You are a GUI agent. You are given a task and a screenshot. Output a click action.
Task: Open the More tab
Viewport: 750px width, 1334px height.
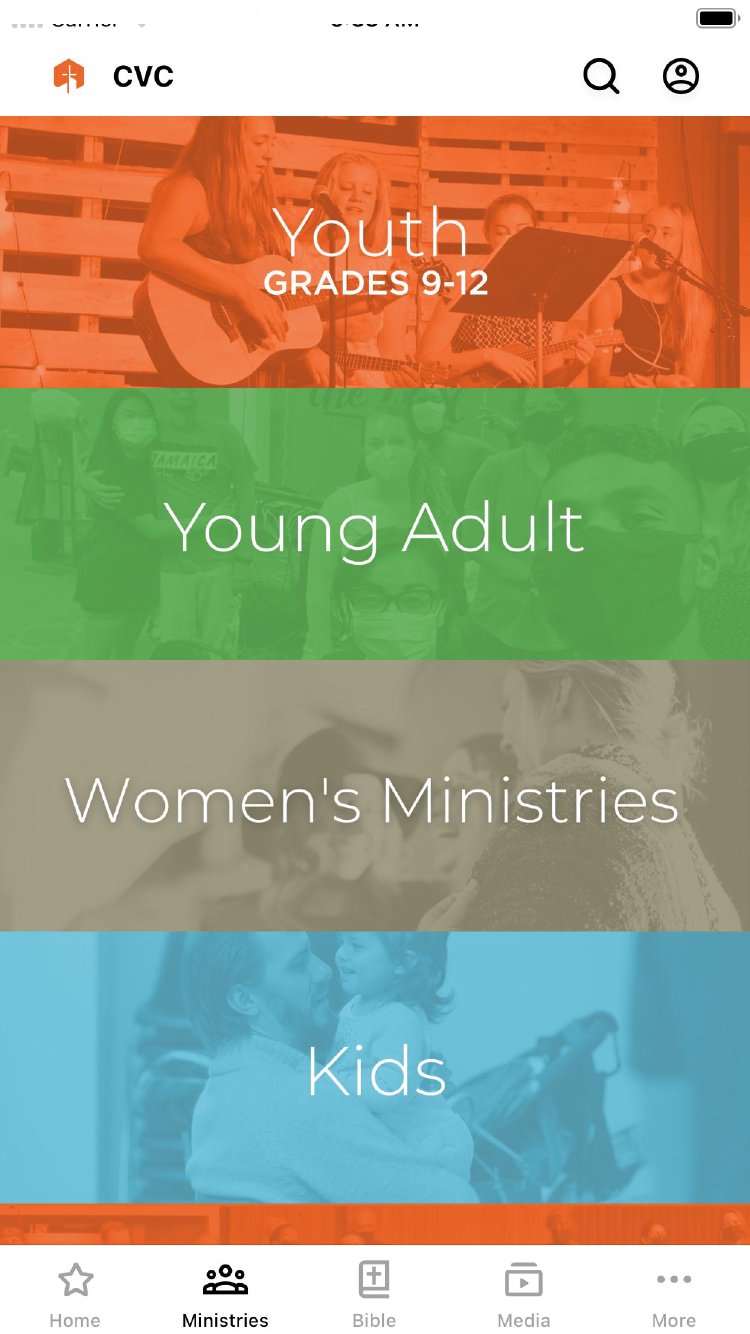(x=674, y=1294)
